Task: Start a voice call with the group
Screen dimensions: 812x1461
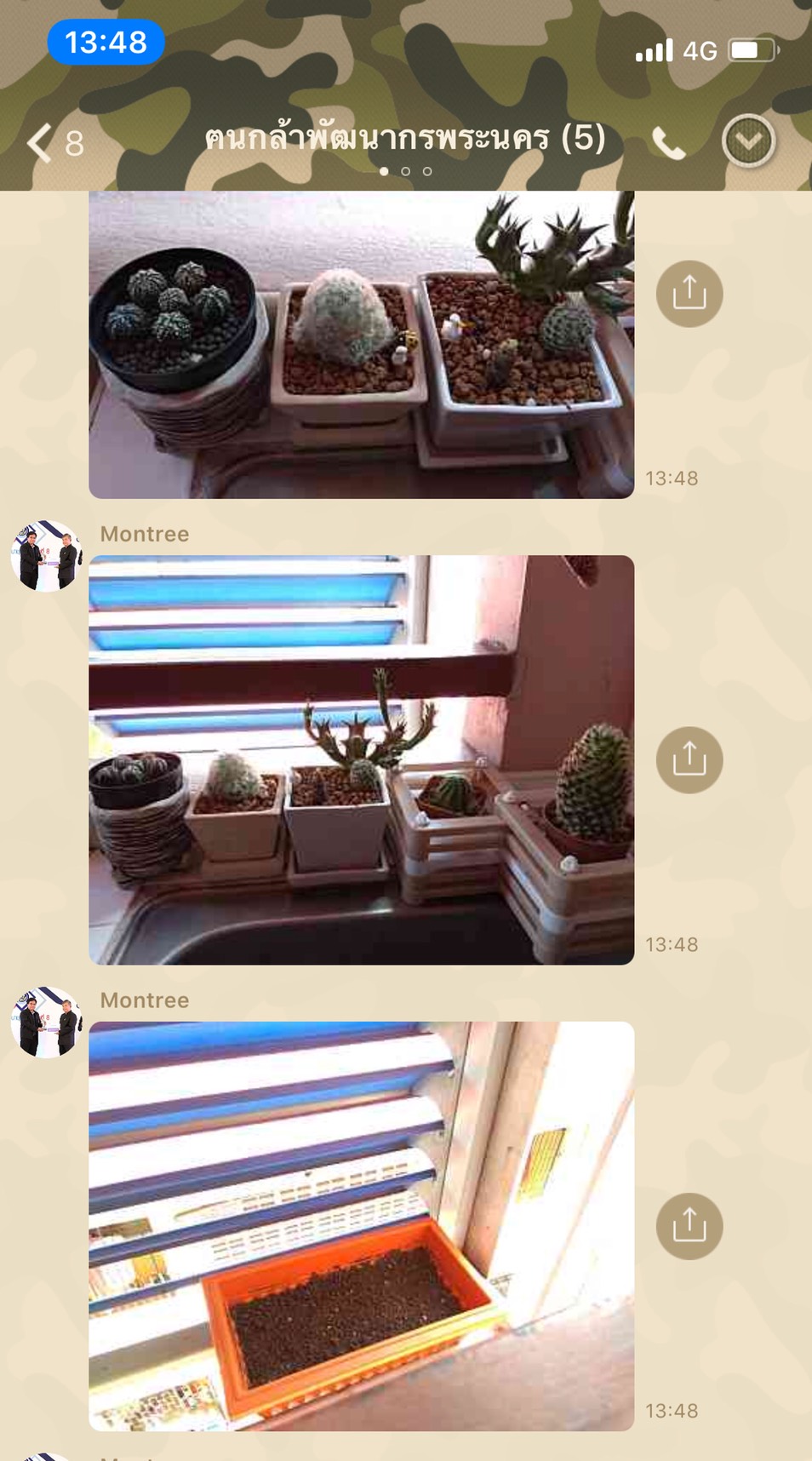Action: pyautogui.click(x=668, y=143)
